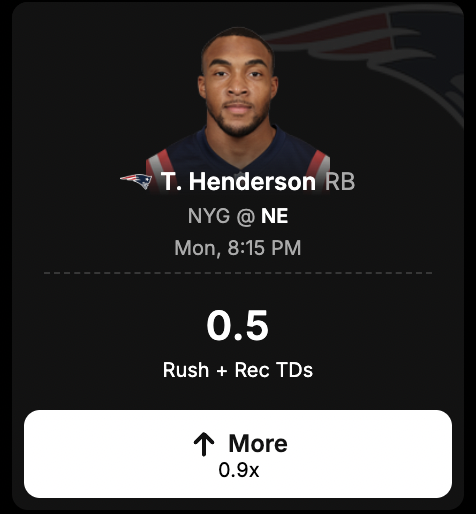Select More on T. Henderson's TDs

[238, 454]
